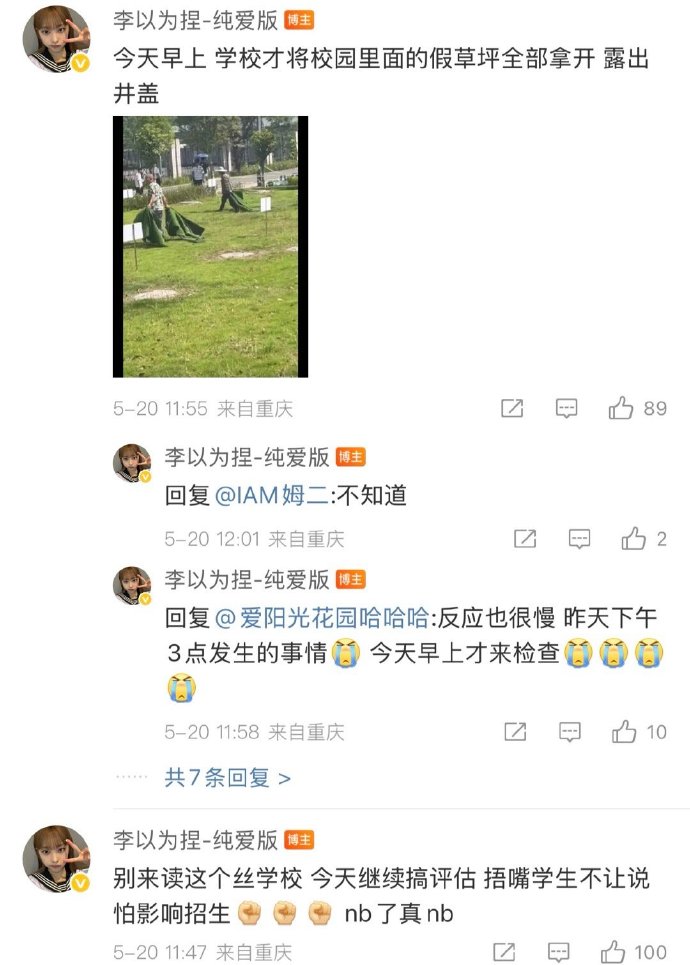Open avatar beside the 别来读这个丝学校 comment
This screenshot has width=690, height=965.
pos(57,858)
